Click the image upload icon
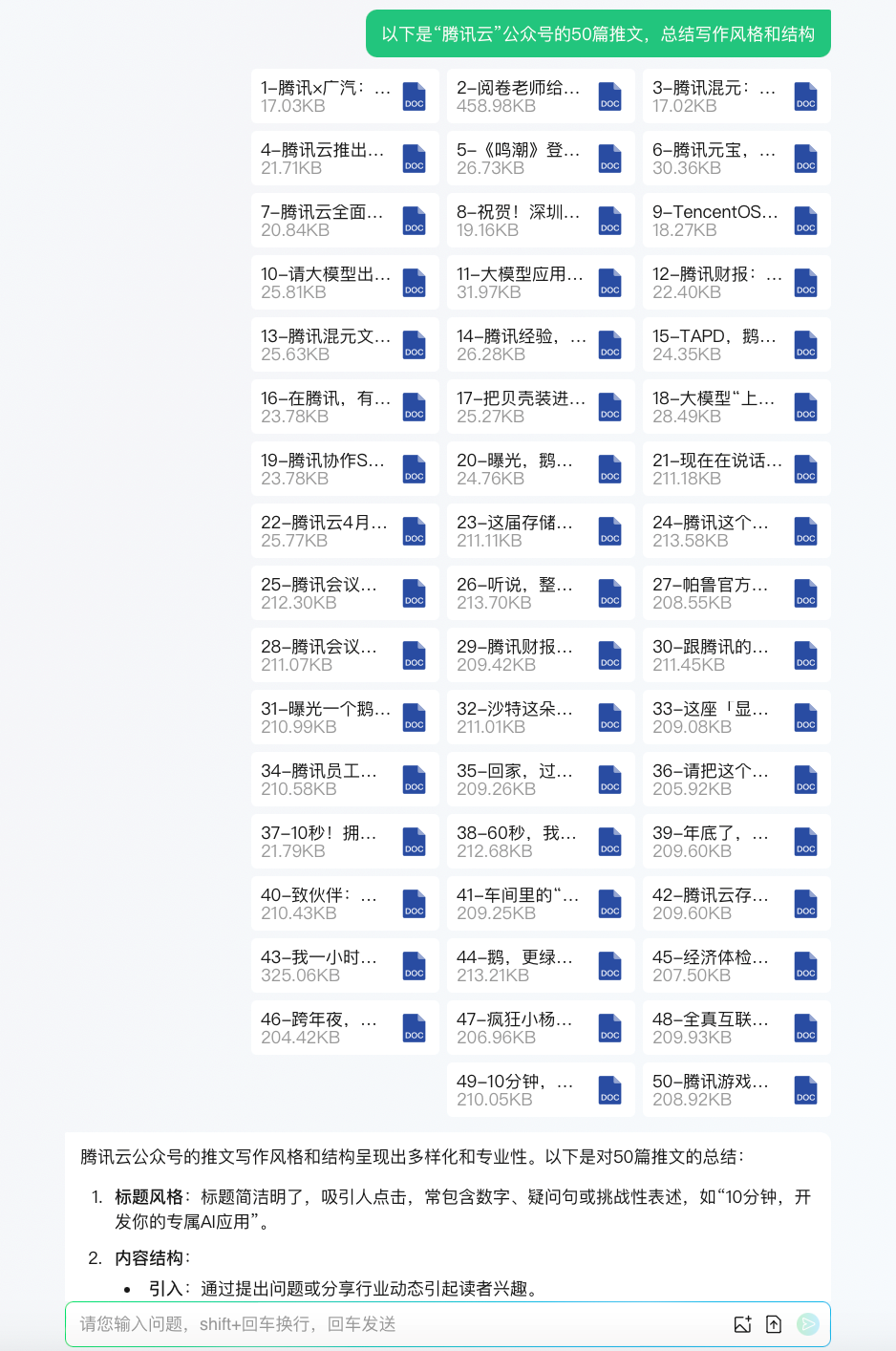Image resolution: width=896 pixels, height=1351 pixels. coord(744,1324)
